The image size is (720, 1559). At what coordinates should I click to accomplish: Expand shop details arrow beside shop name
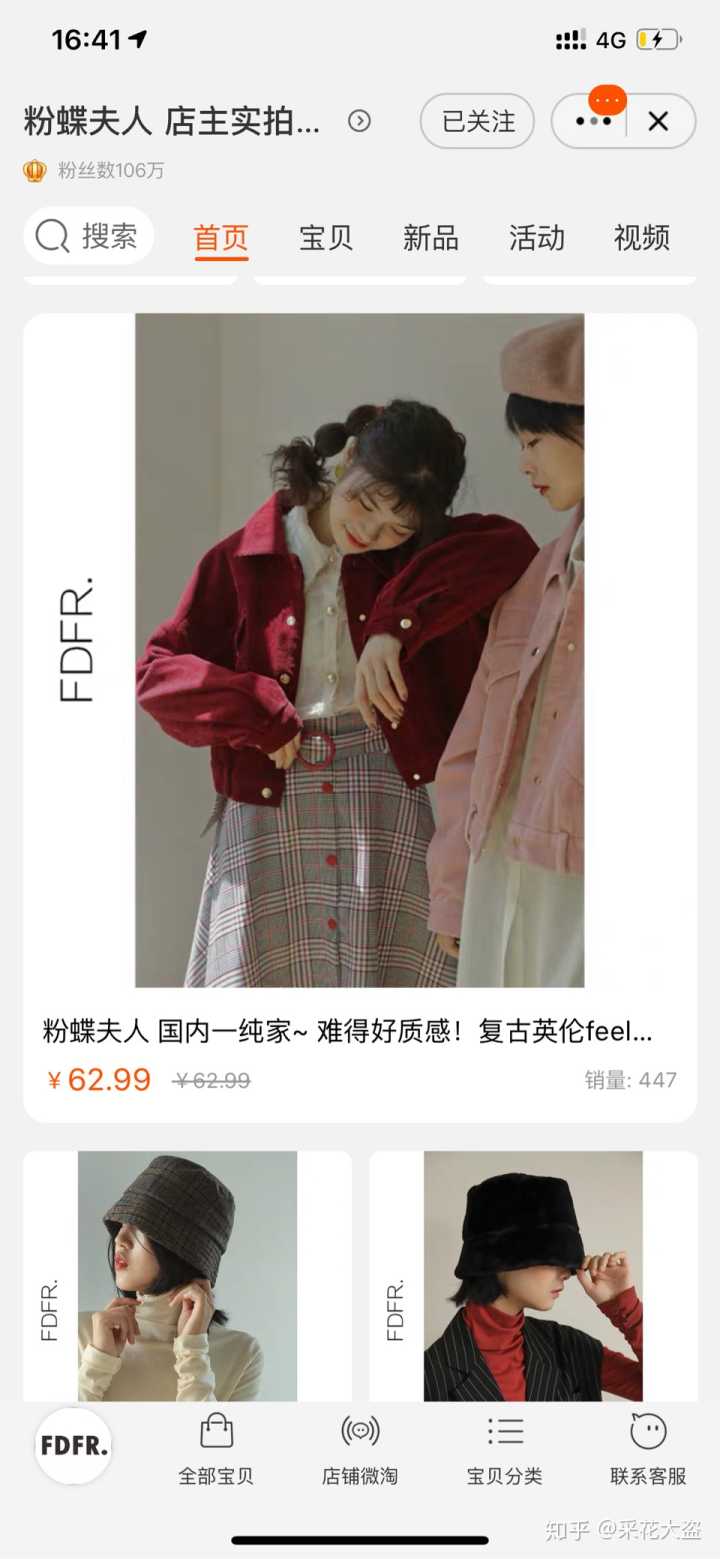[359, 122]
